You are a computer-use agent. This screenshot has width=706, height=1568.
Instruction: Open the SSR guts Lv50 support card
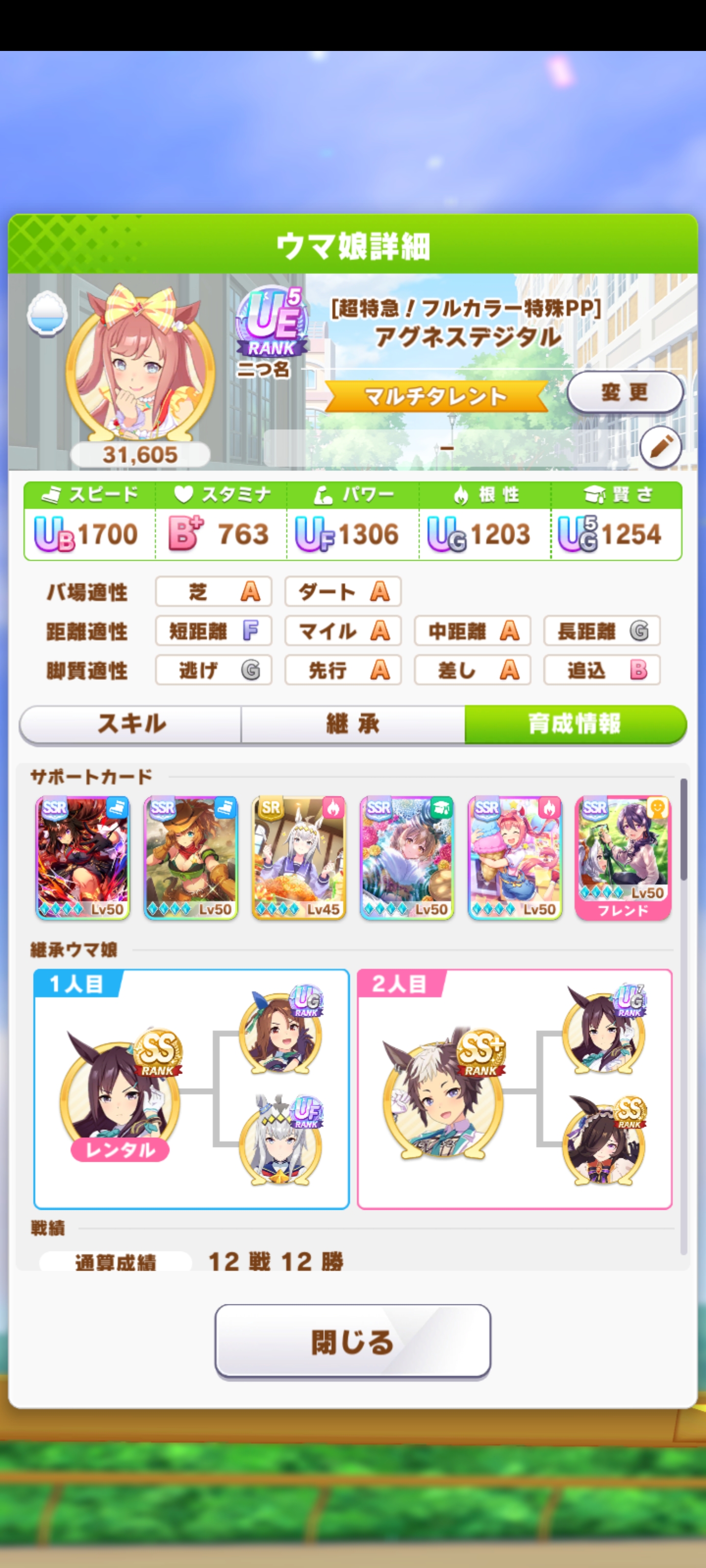515,857
